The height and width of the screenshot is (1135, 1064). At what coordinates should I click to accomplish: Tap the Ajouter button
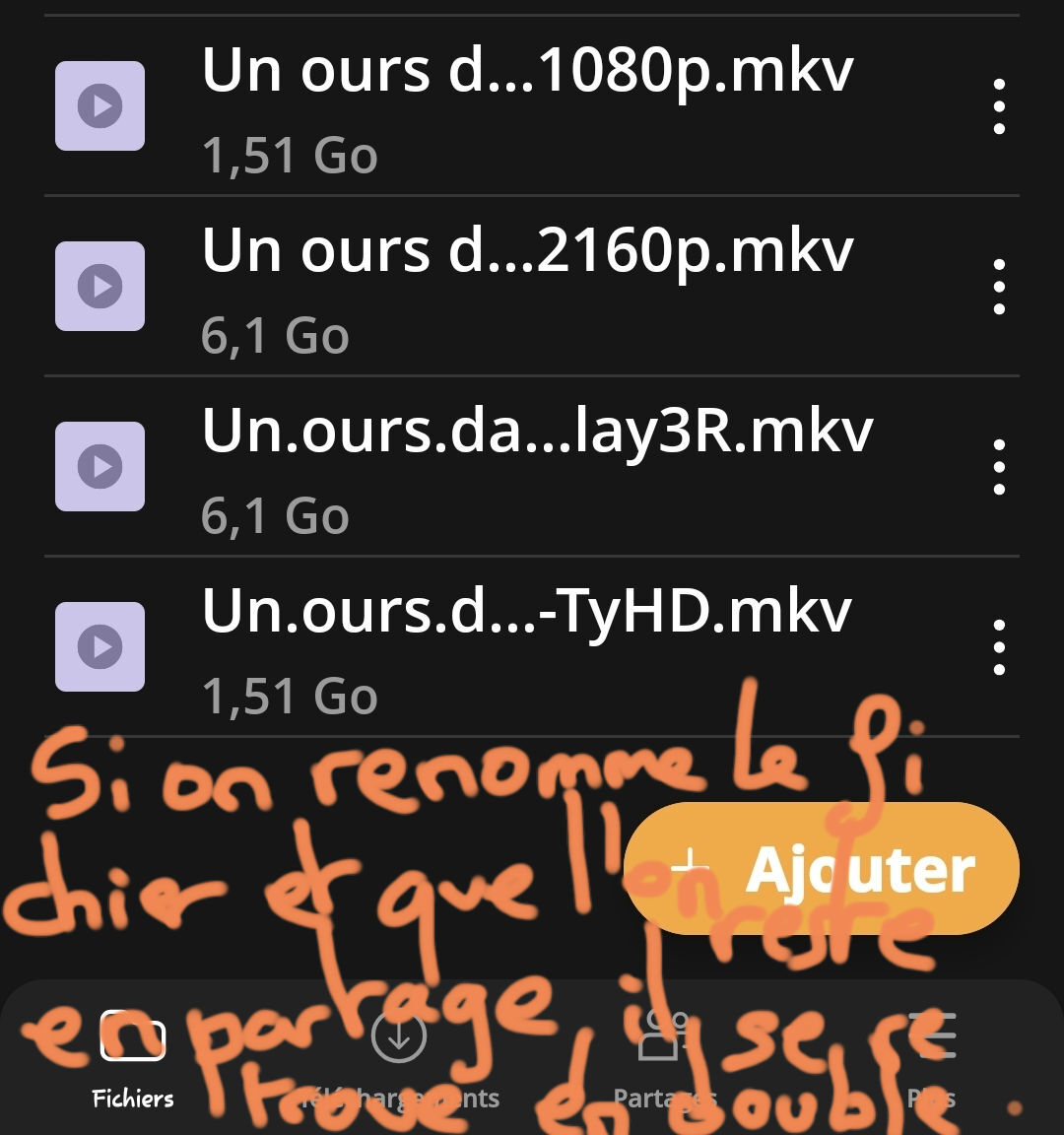click(823, 869)
